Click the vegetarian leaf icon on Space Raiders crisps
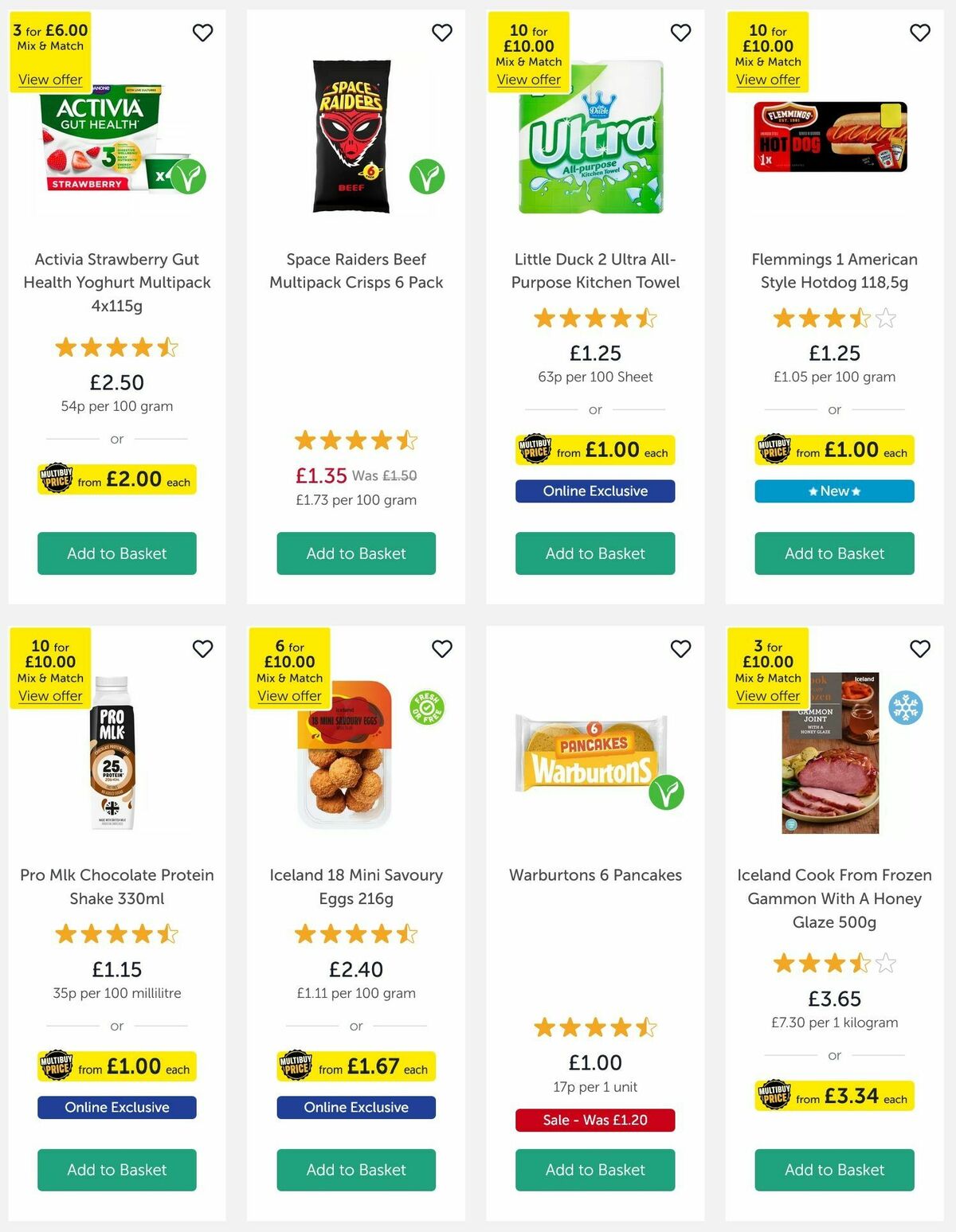956x1232 pixels. pos(425,175)
